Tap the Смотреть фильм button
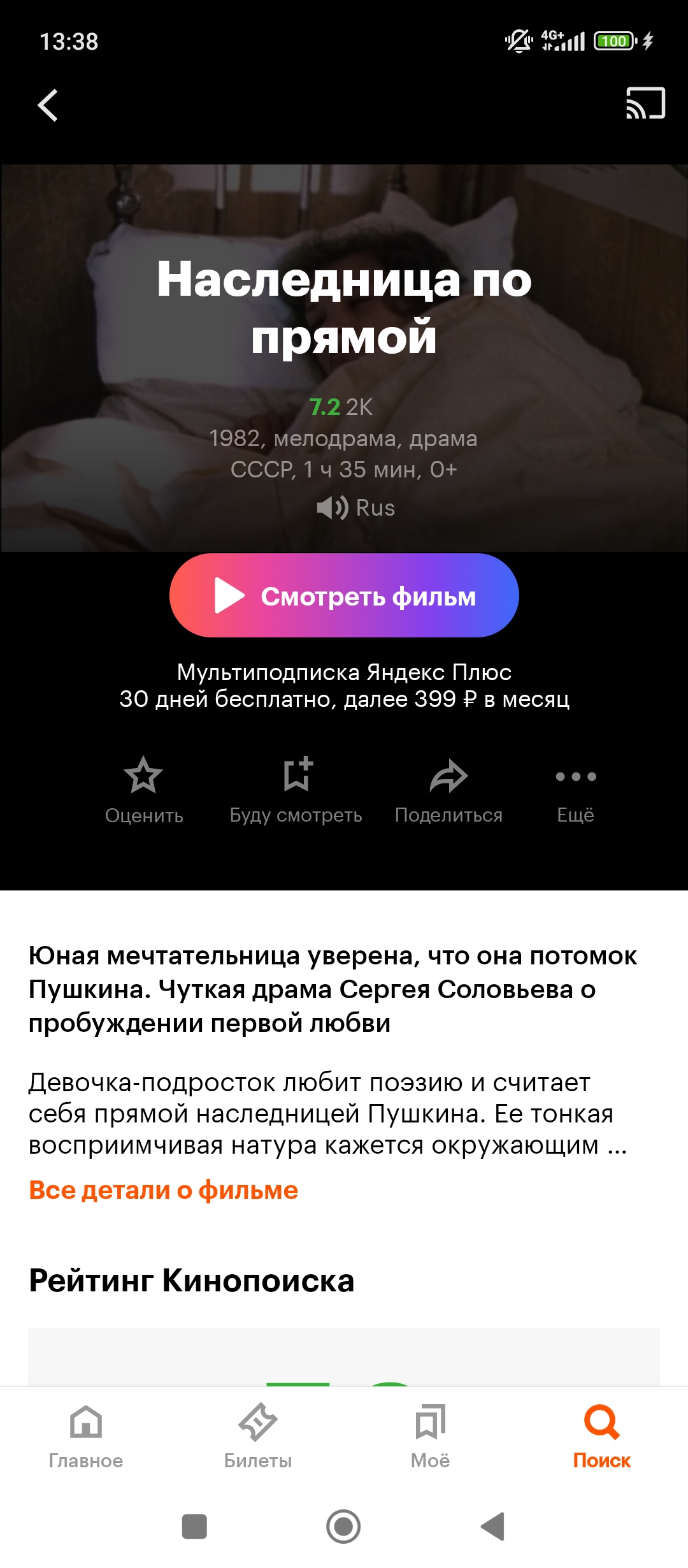The image size is (688, 1568). coord(344,595)
